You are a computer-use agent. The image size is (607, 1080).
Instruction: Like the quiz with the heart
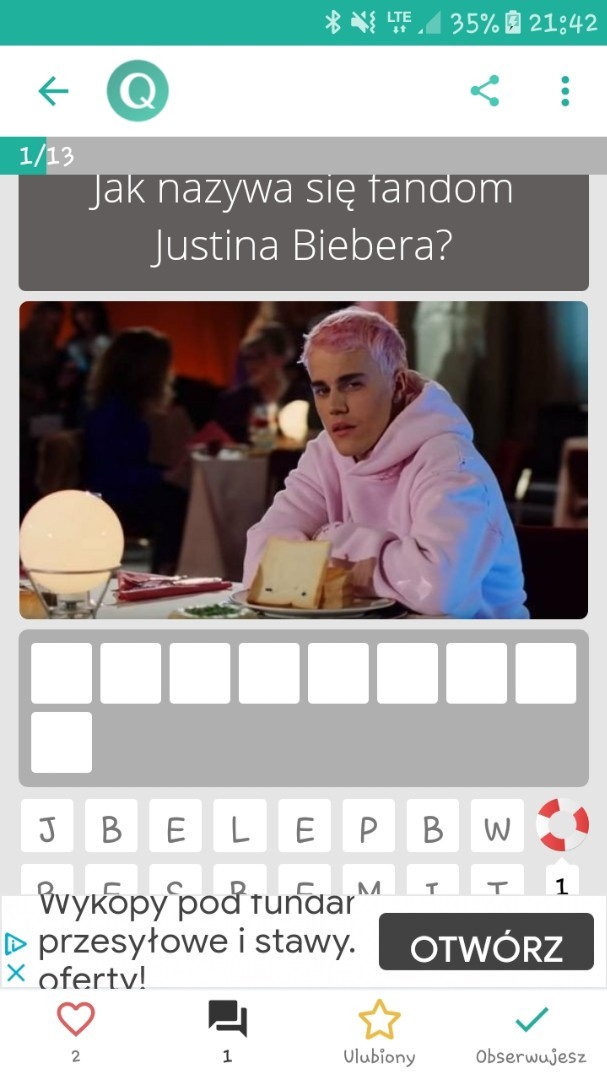[x=75, y=1020]
